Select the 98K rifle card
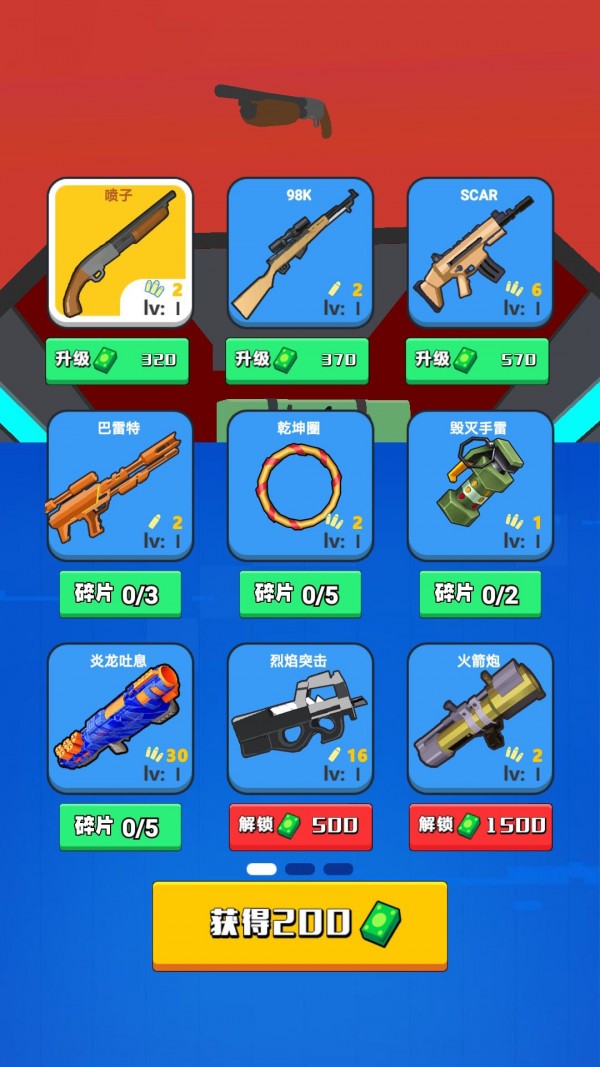600x1067 pixels. pos(300,252)
